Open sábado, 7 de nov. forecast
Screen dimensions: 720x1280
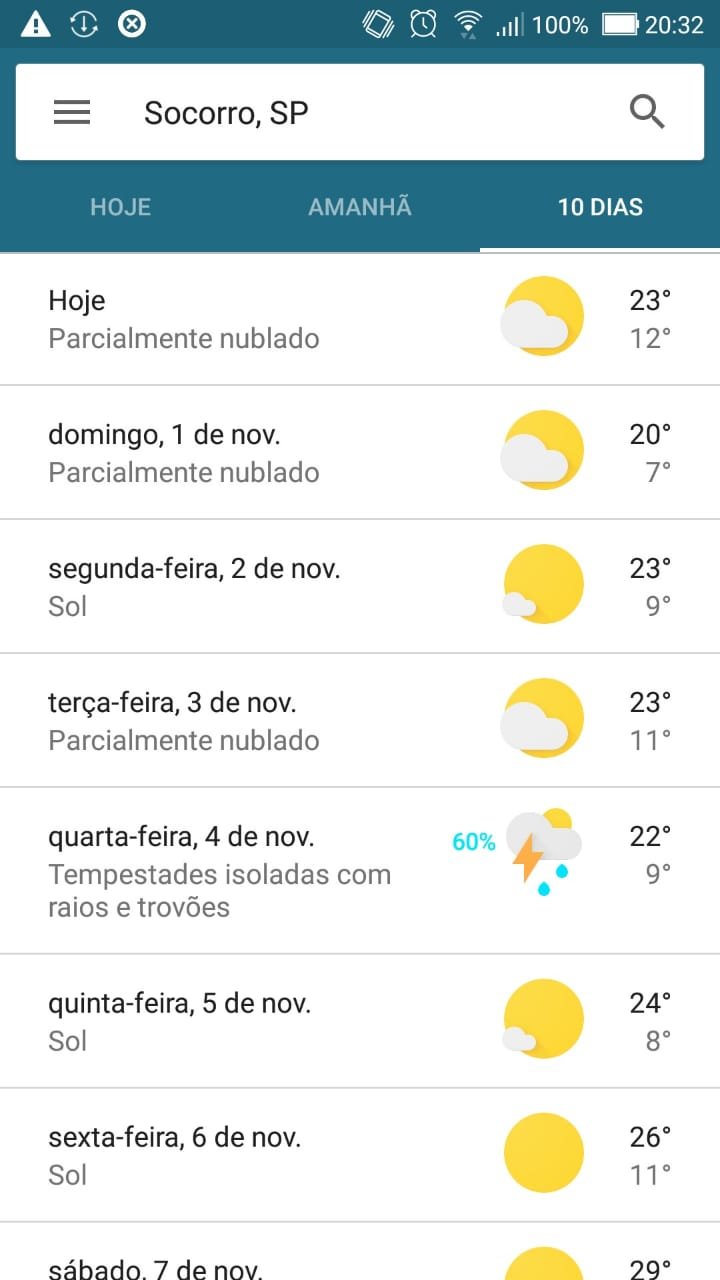(360, 1252)
